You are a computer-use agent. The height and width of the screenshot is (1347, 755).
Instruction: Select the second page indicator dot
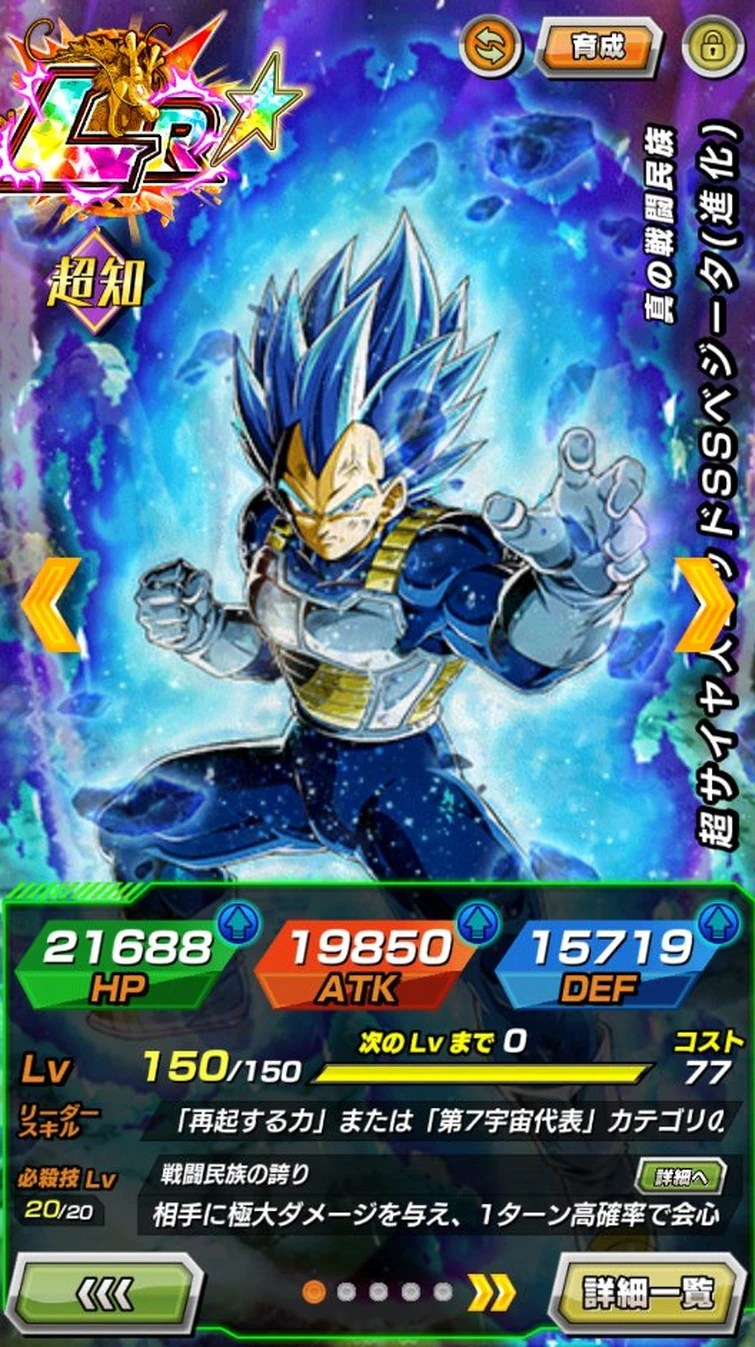point(347,1292)
